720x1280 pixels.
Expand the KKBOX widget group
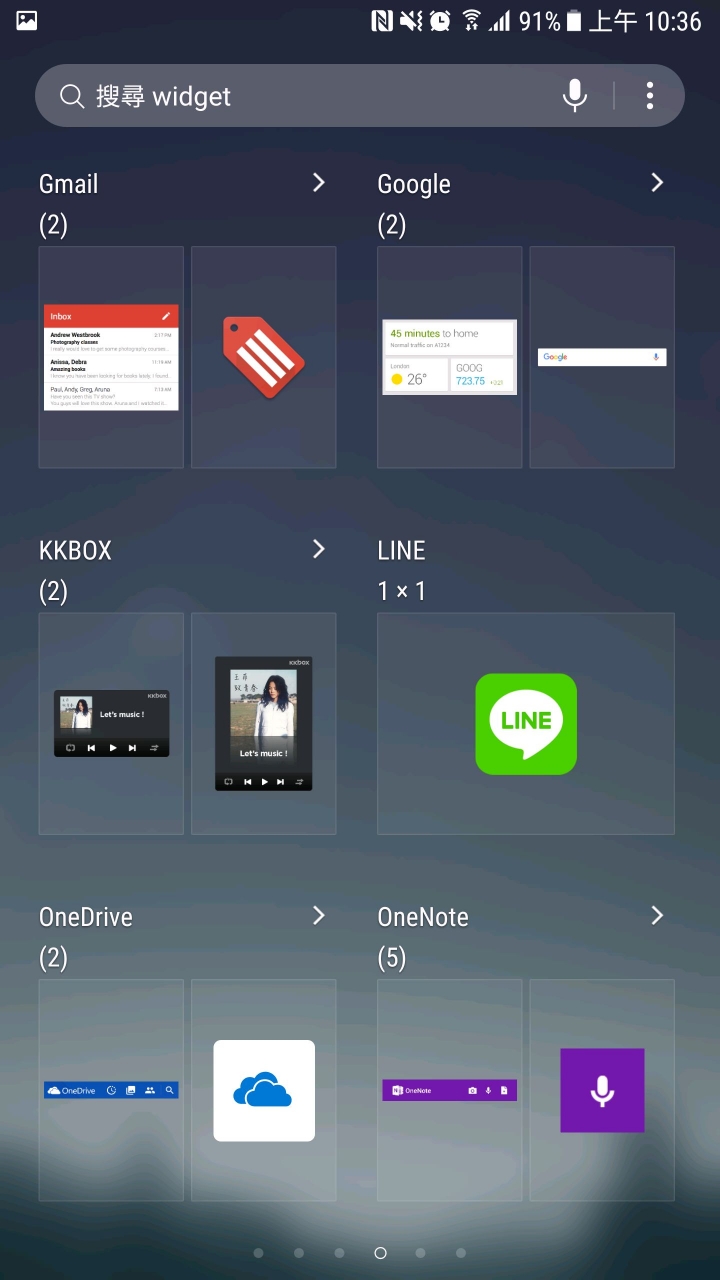[318, 549]
